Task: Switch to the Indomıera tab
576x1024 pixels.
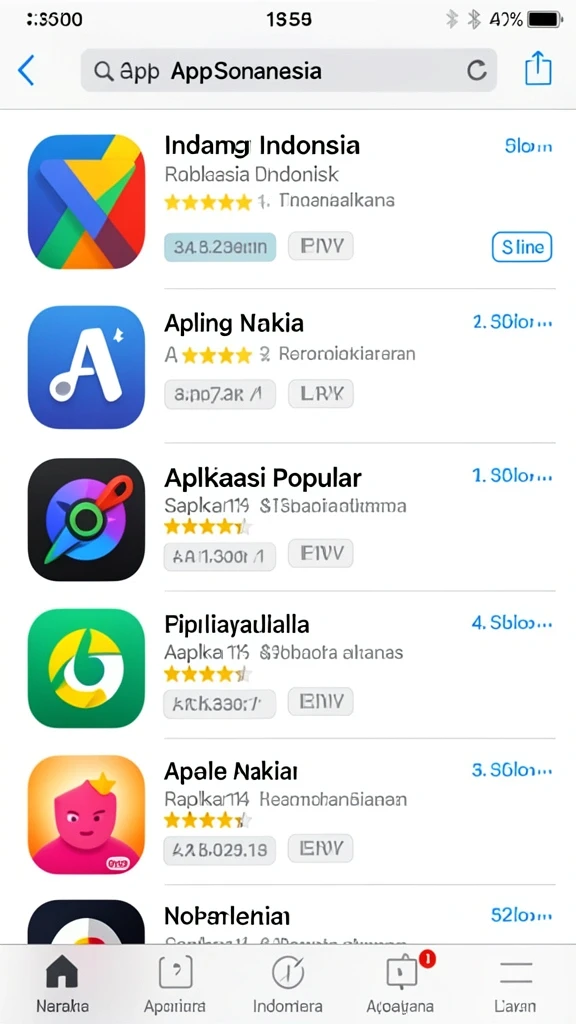Action: pos(288,985)
